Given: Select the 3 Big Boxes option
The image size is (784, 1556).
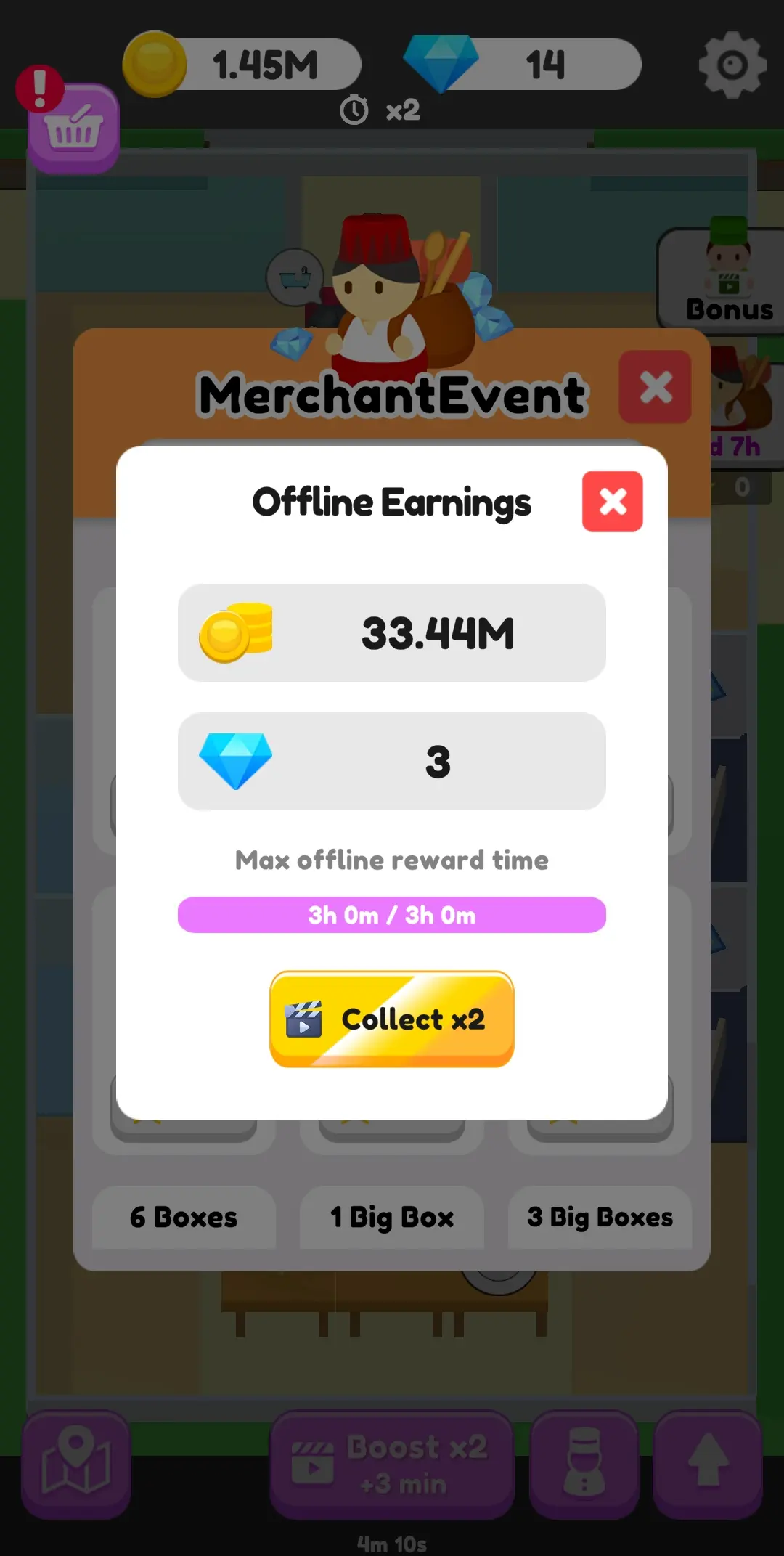Looking at the screenshot, I should coord(600,1217).
